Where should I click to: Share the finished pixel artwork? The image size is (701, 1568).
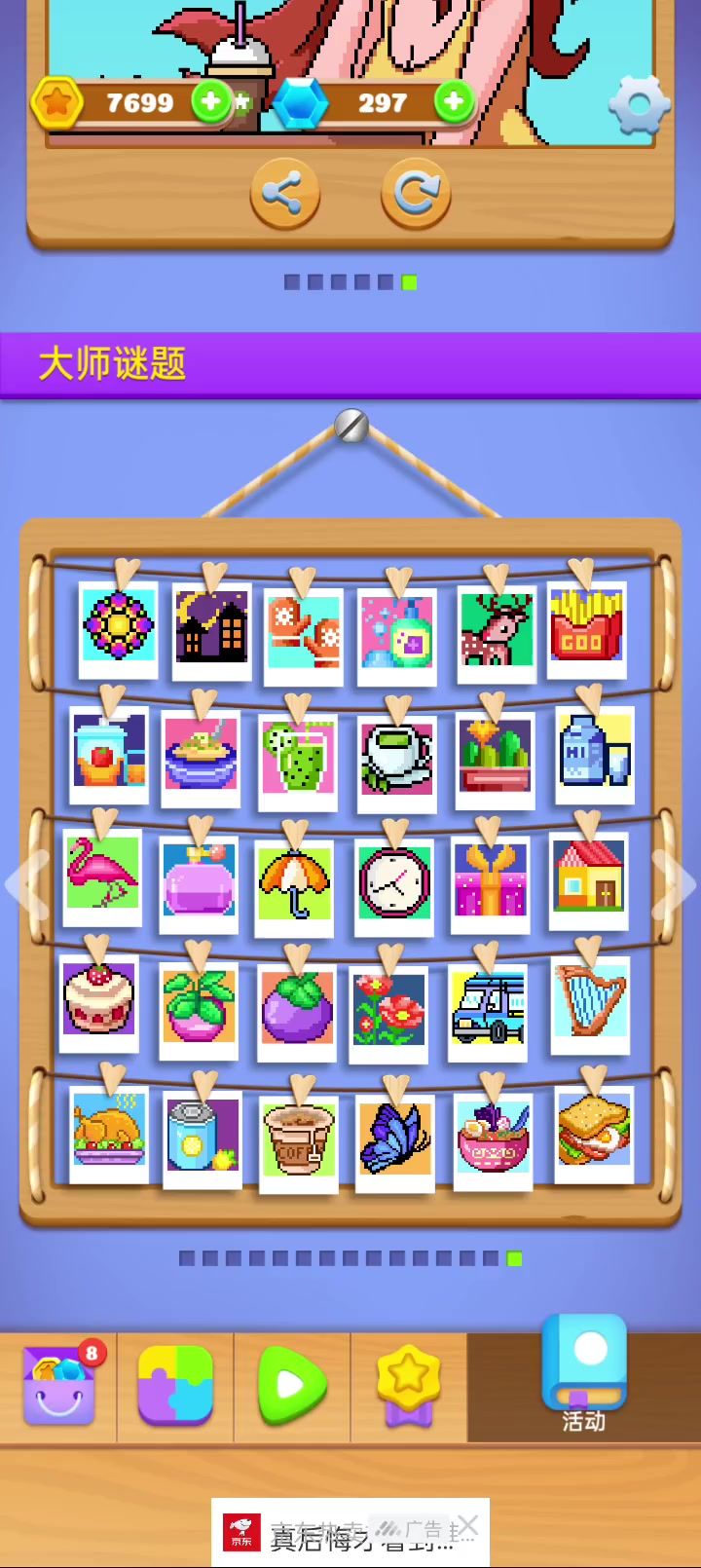tap(283, 194)
